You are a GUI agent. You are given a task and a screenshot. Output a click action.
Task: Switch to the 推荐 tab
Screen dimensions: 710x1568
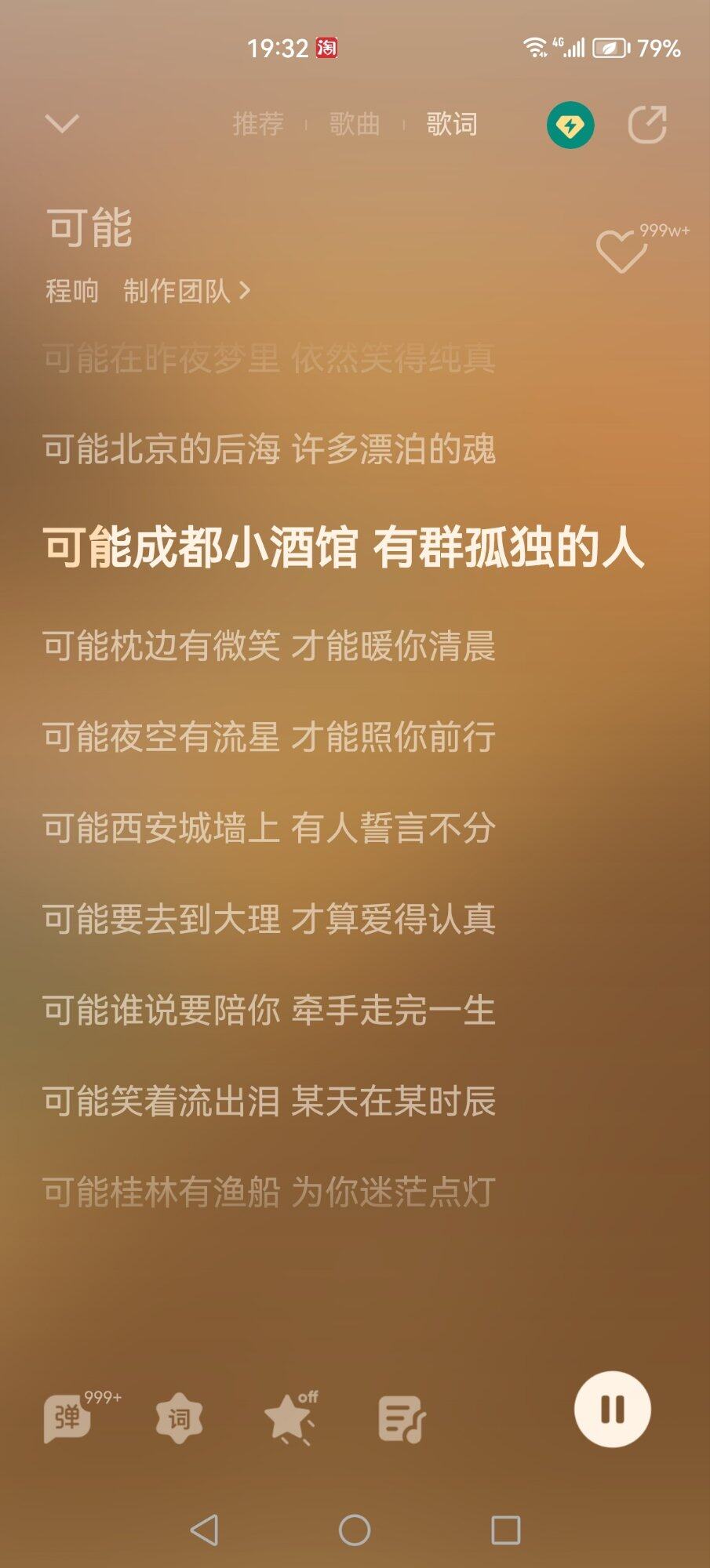258,124
